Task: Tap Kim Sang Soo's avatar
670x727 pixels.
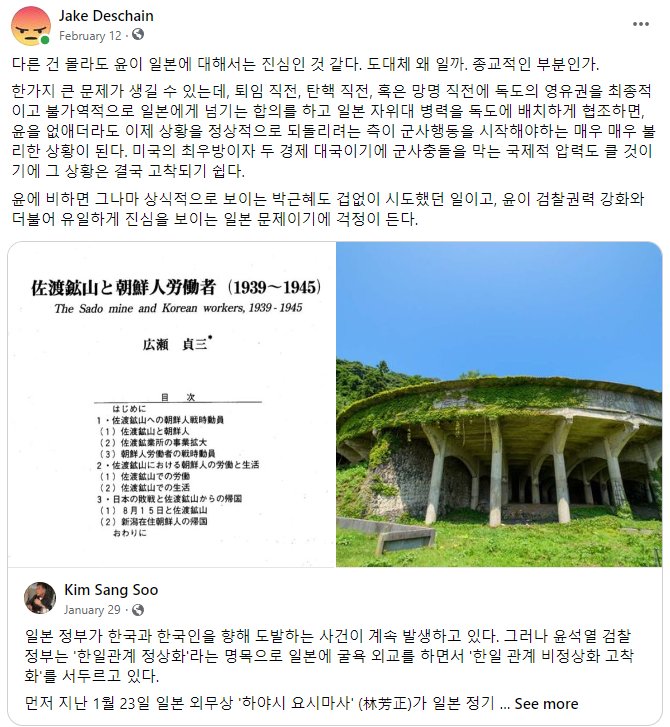Action: (39, 598)
